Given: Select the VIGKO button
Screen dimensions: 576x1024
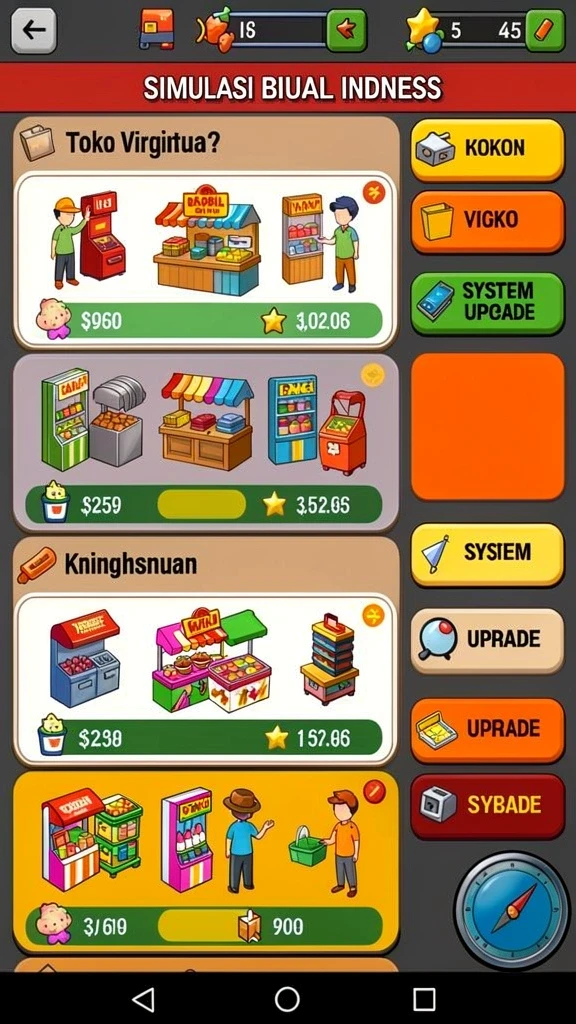Looking at the screenshot, I should [x=487, y=221].
